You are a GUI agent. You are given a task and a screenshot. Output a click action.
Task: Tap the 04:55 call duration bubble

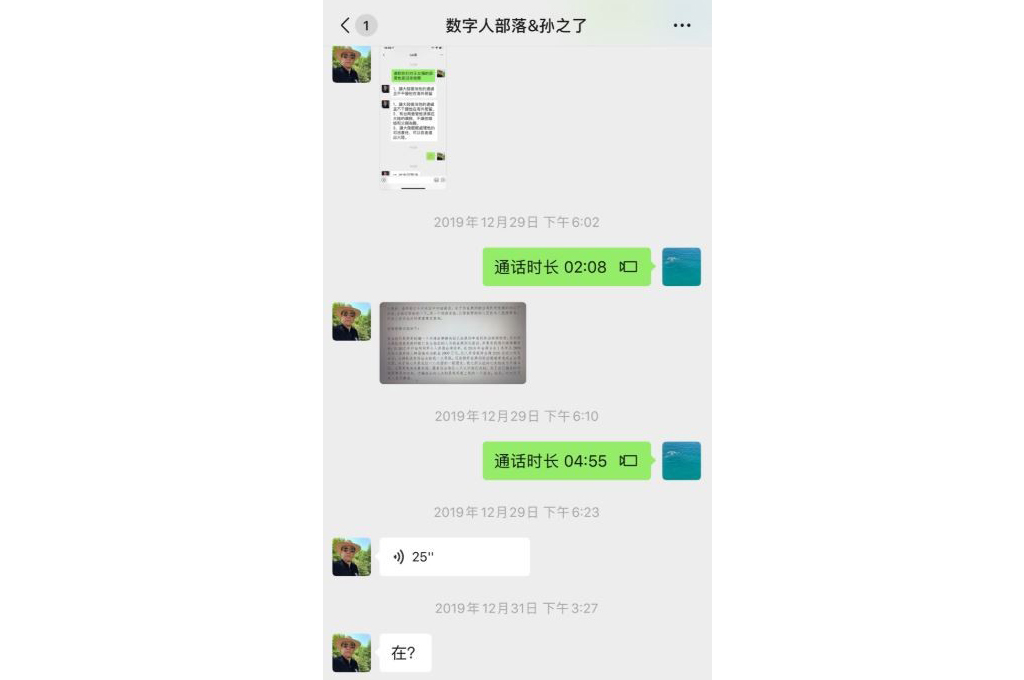(x=566, y=461)
